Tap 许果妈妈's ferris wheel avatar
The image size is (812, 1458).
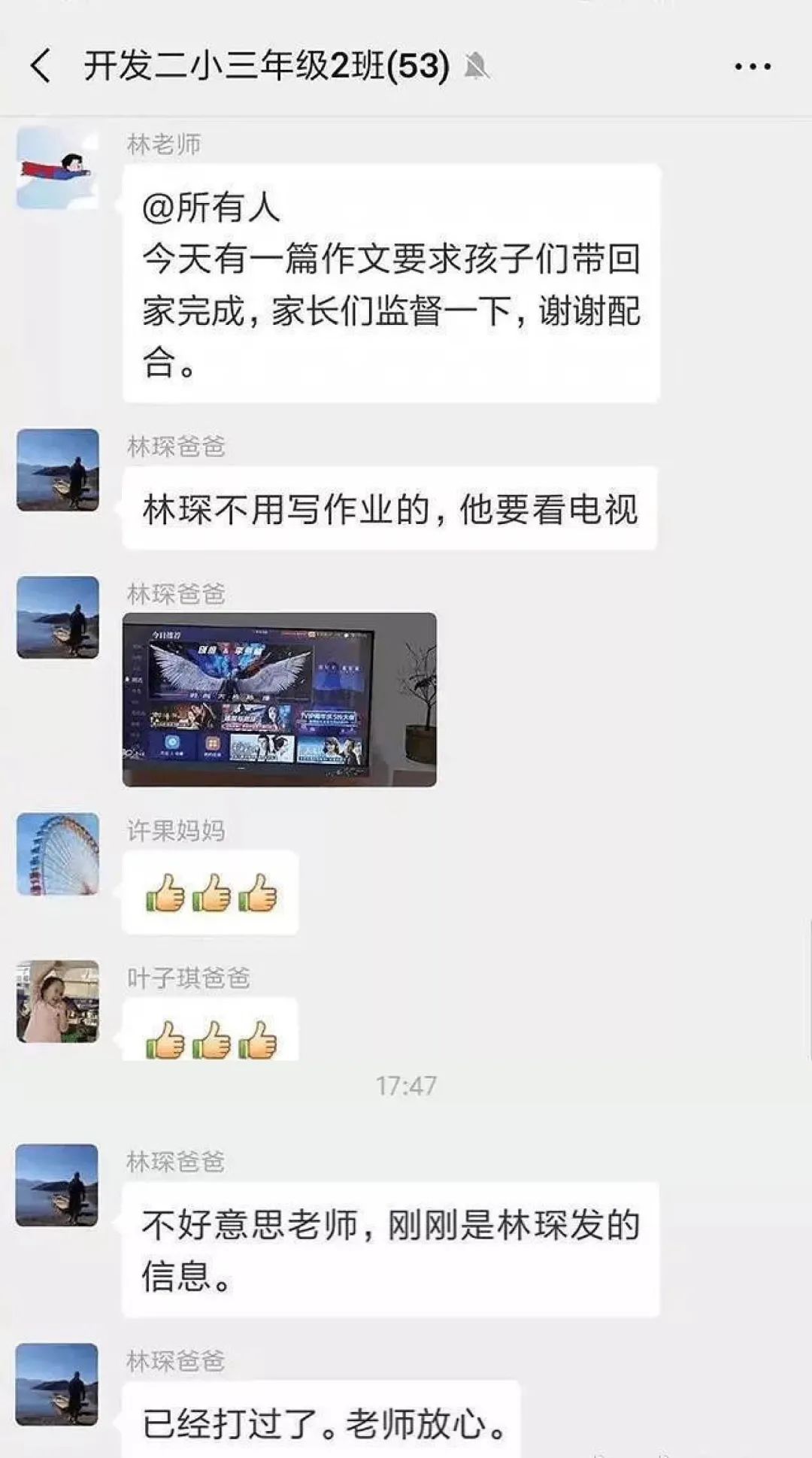[x=58, y=853]
